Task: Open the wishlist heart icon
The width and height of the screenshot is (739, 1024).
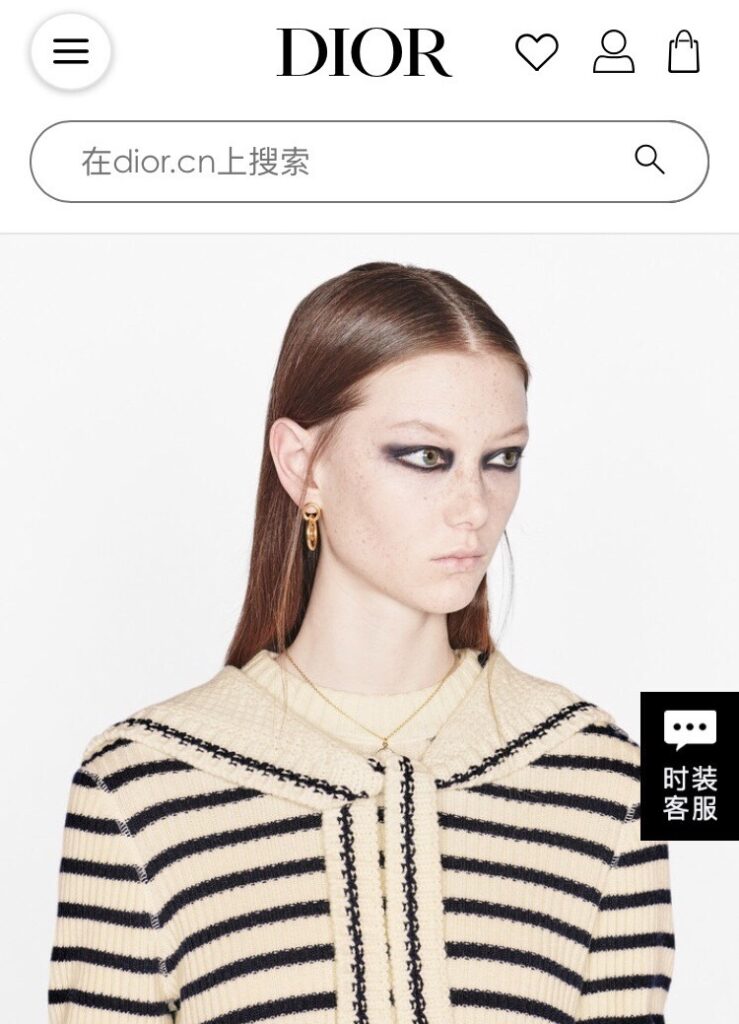Action: click(537, 52)
